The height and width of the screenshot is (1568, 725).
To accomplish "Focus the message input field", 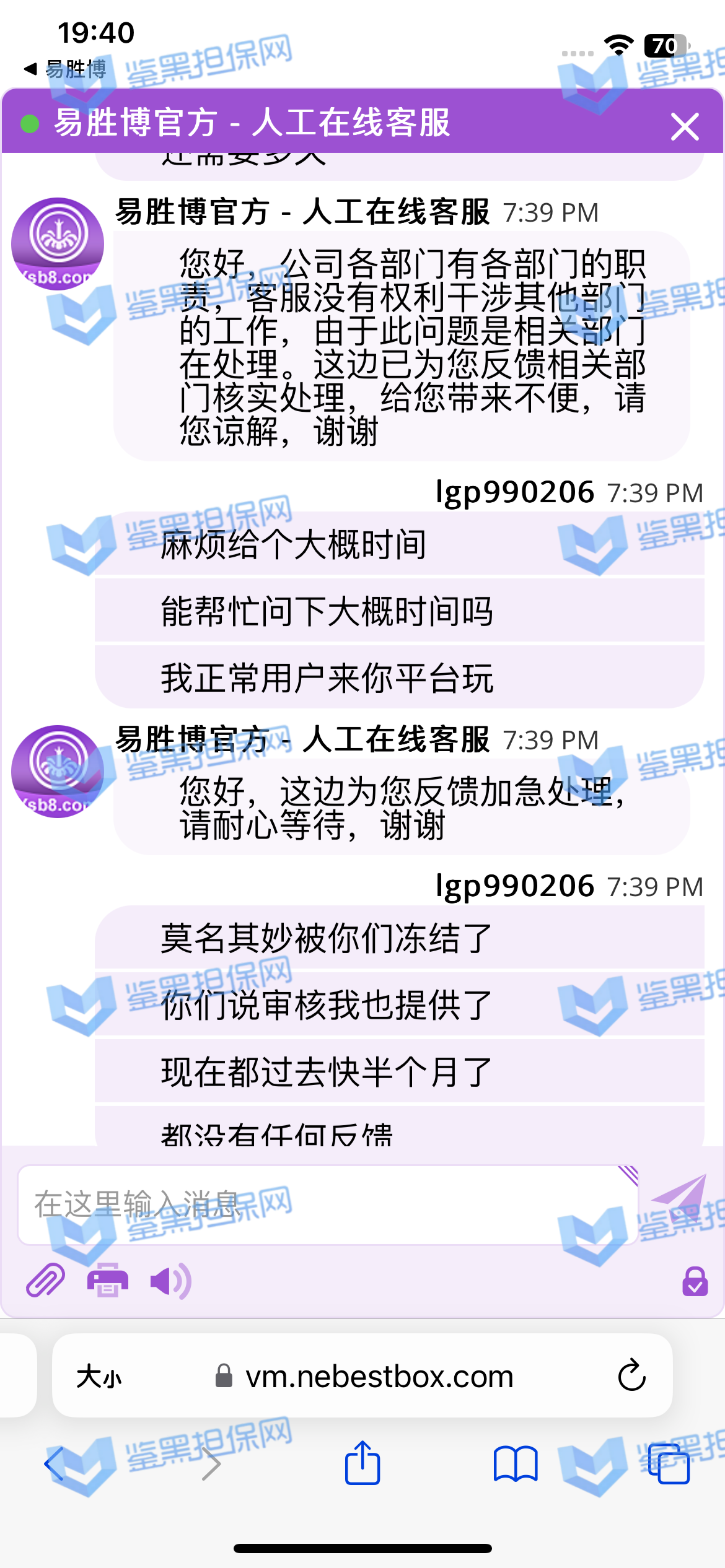I will click(322, 1204).
